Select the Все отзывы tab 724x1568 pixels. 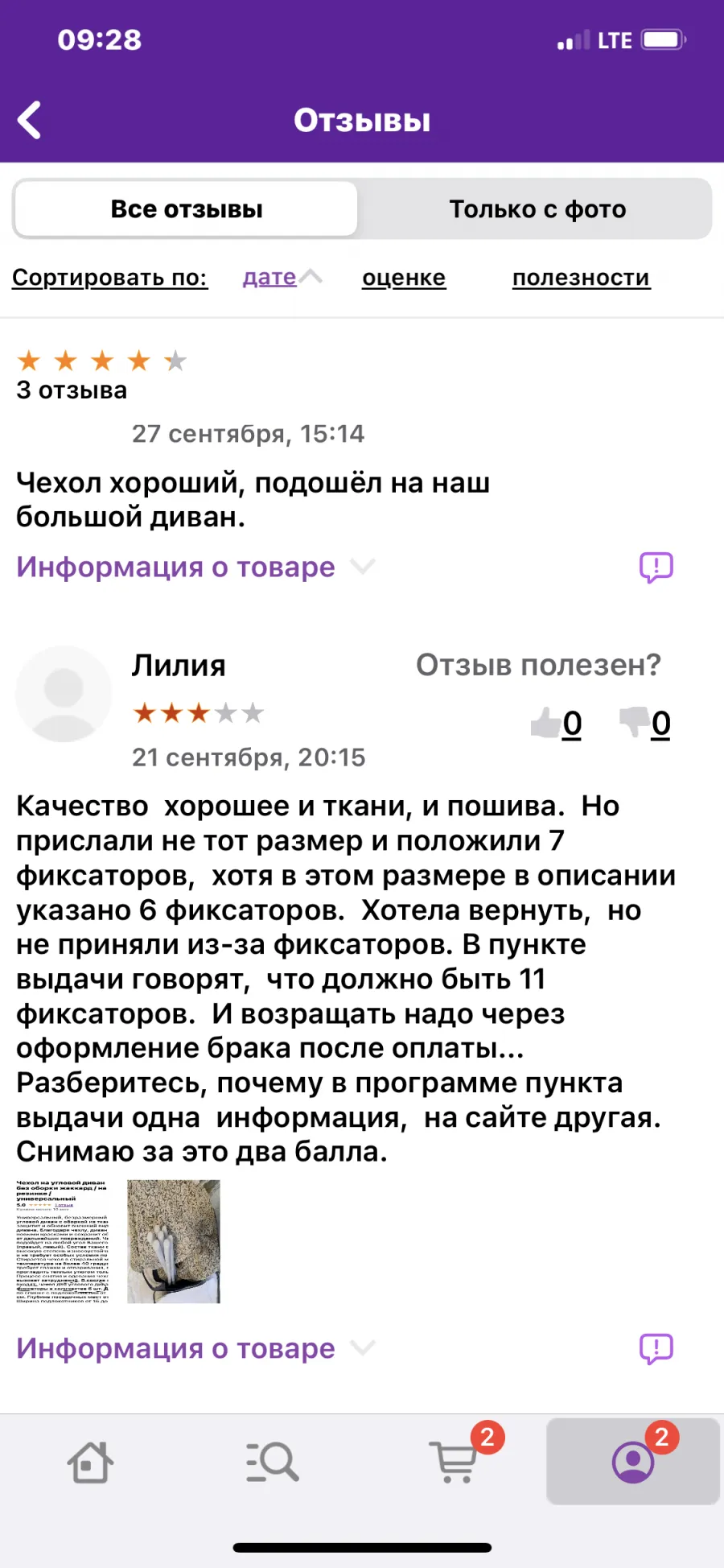point(187,209)
